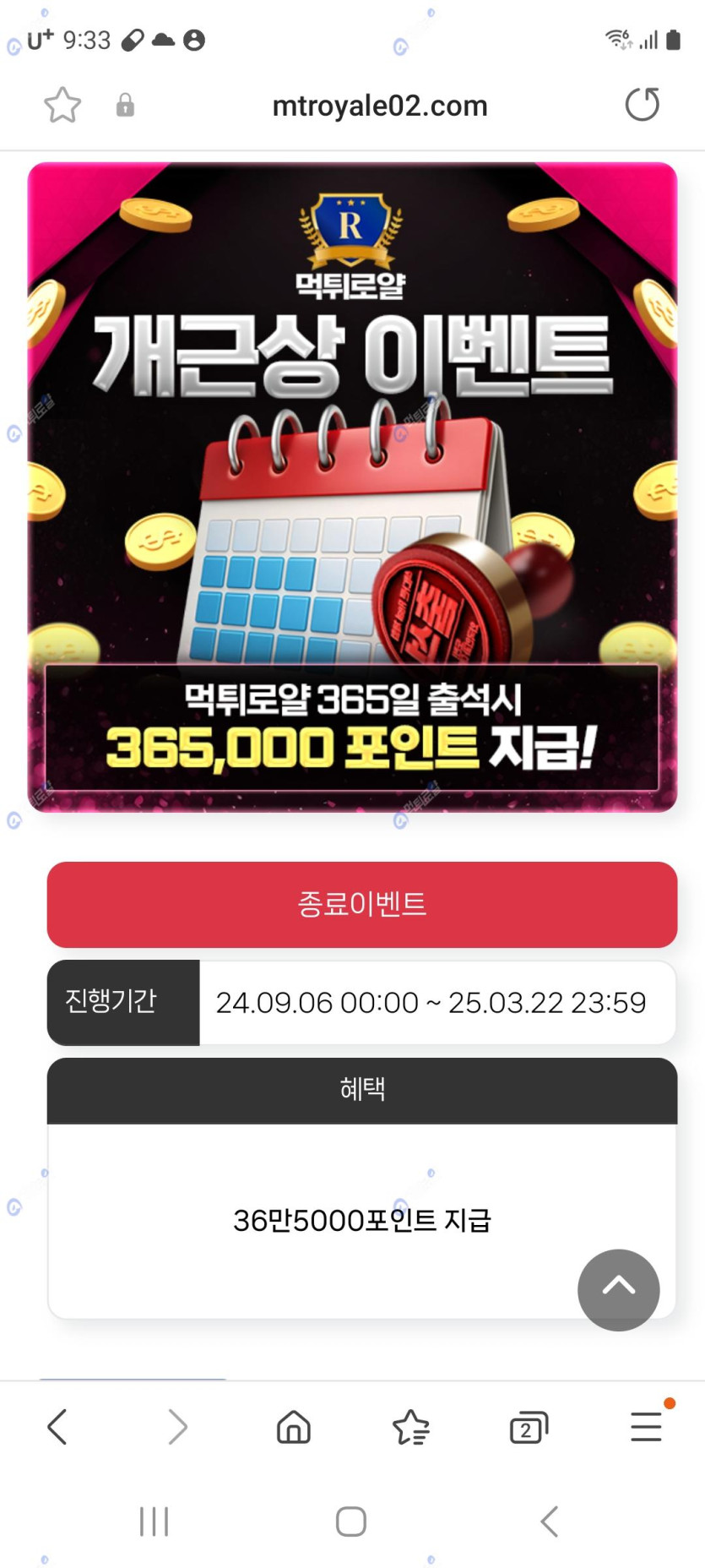Go to the system home screen
Image resolution: width=705 pixels, height=1568 pixels.
[x=350, y=1522]
